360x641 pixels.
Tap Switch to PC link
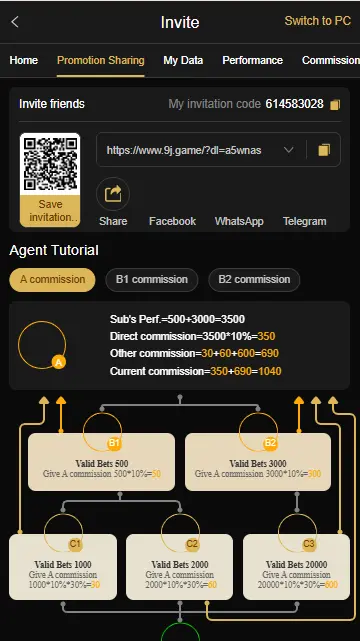pyautogui.click(x=318, y=21)
